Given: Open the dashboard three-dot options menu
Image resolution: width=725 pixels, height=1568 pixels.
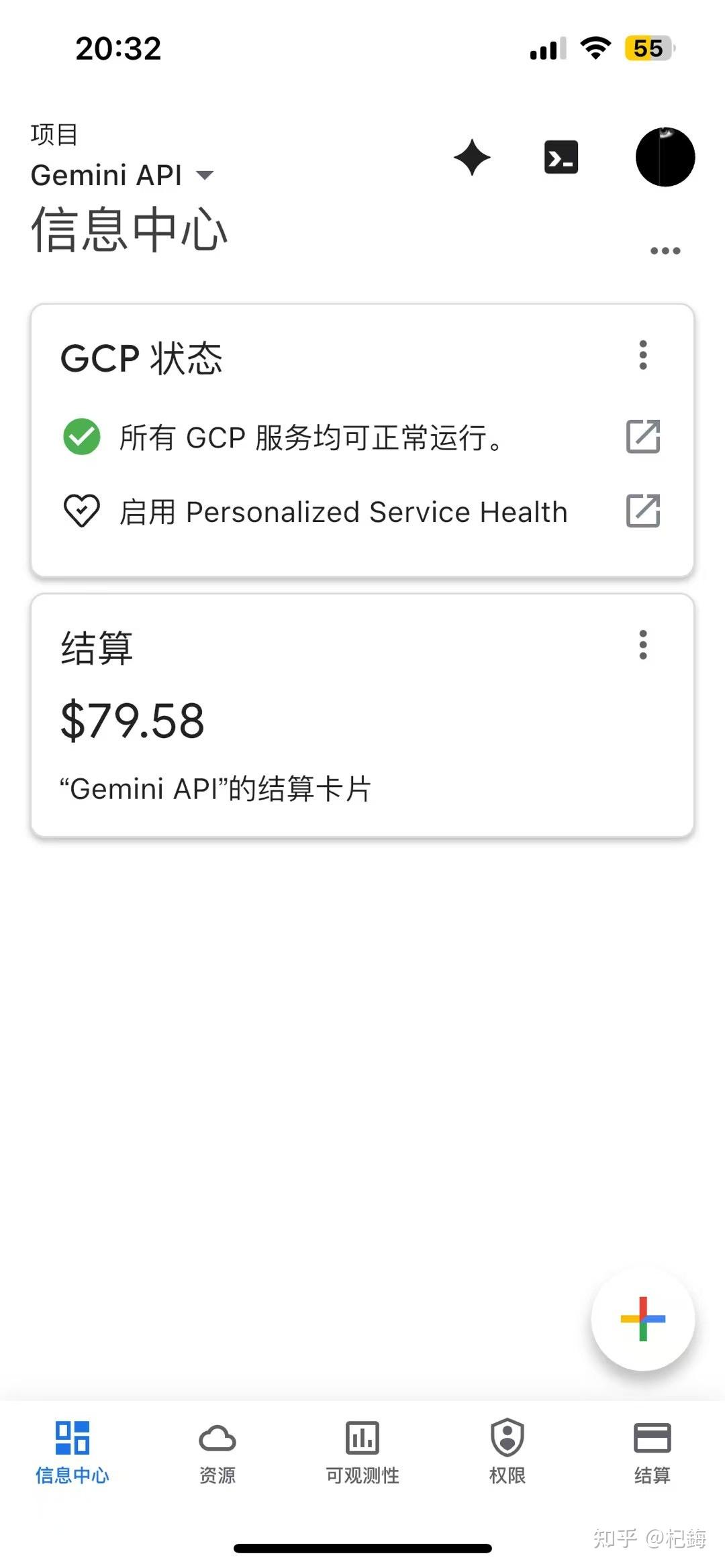Looking at the screenshot, I should pyautogui.click(x=665, y=251).
